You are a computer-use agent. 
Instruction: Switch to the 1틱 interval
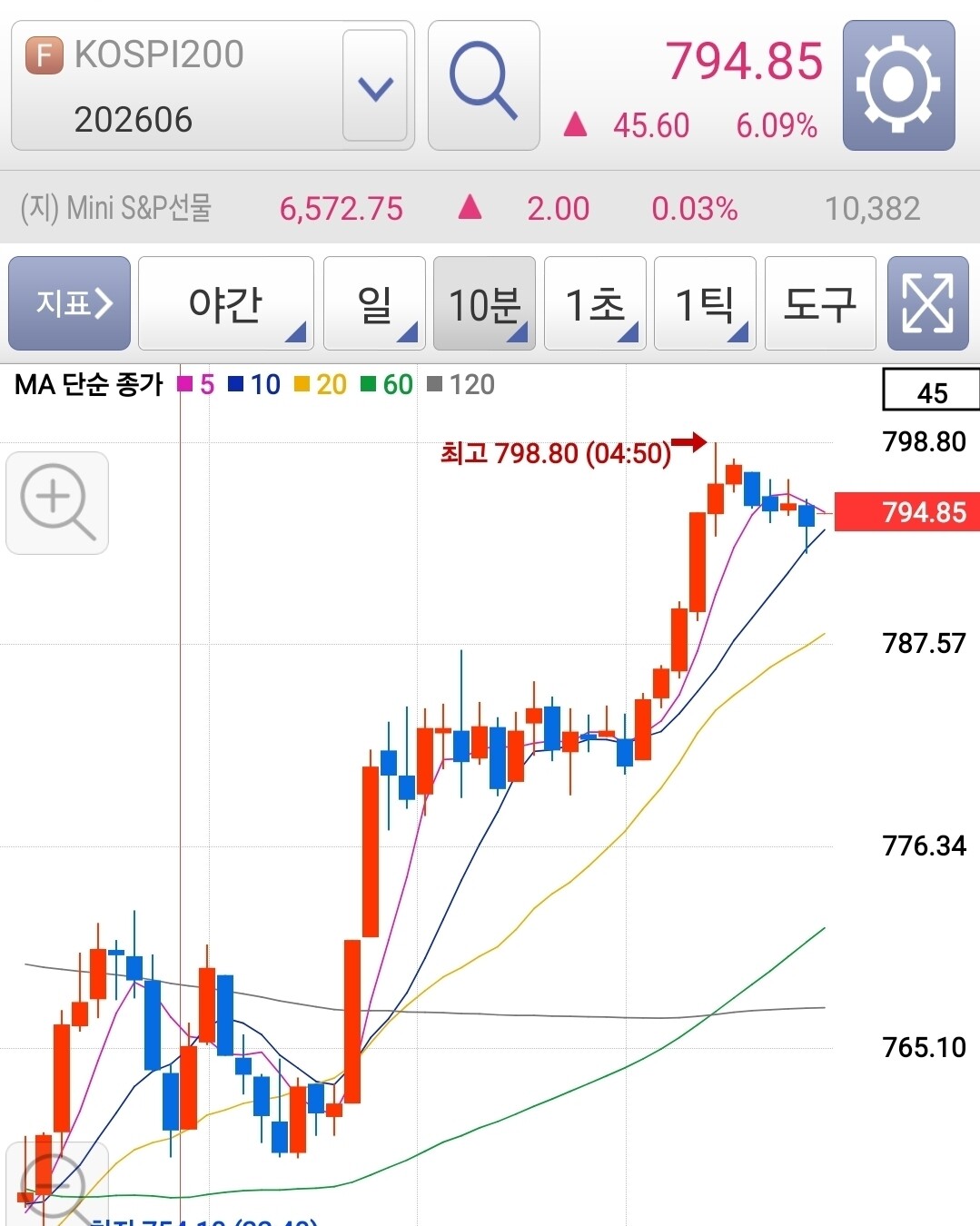(705, 303)
